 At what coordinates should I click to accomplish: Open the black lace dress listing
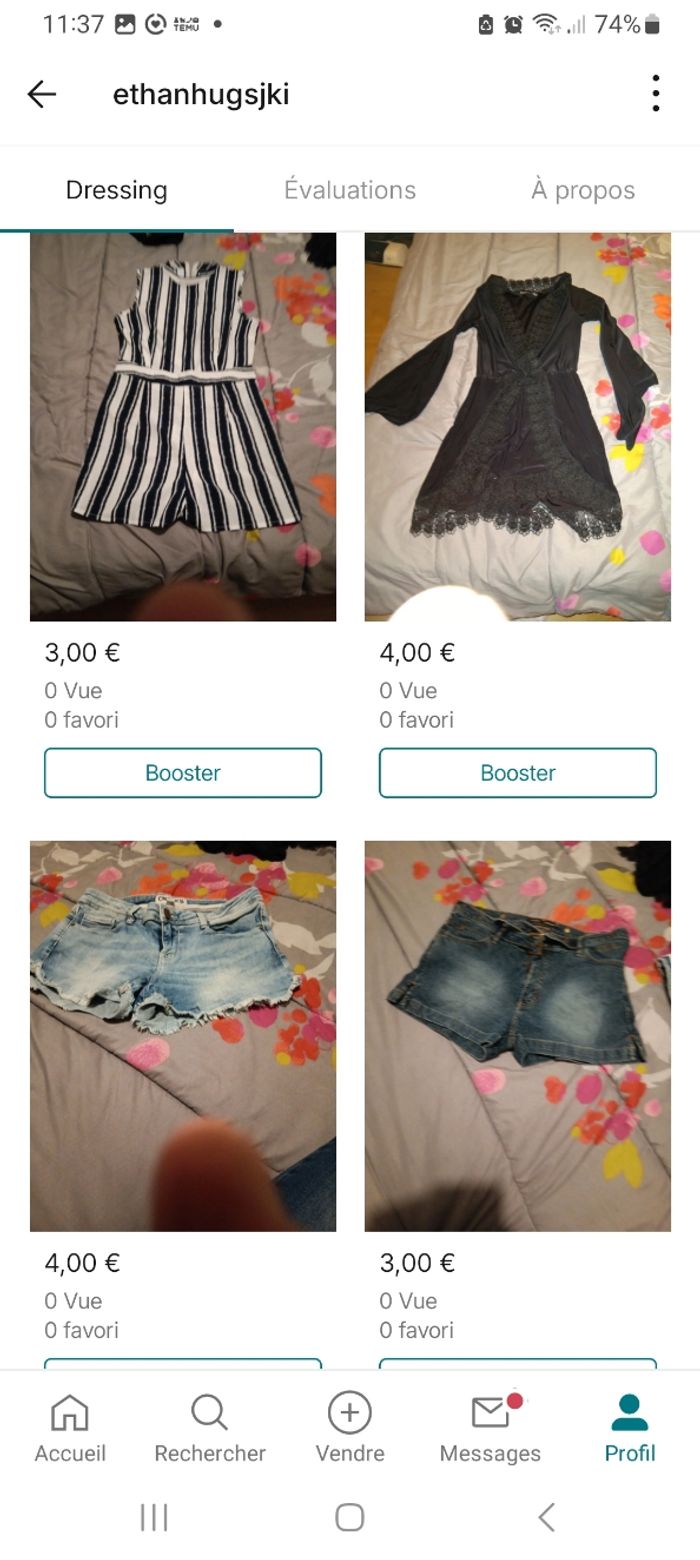(517, 427)
